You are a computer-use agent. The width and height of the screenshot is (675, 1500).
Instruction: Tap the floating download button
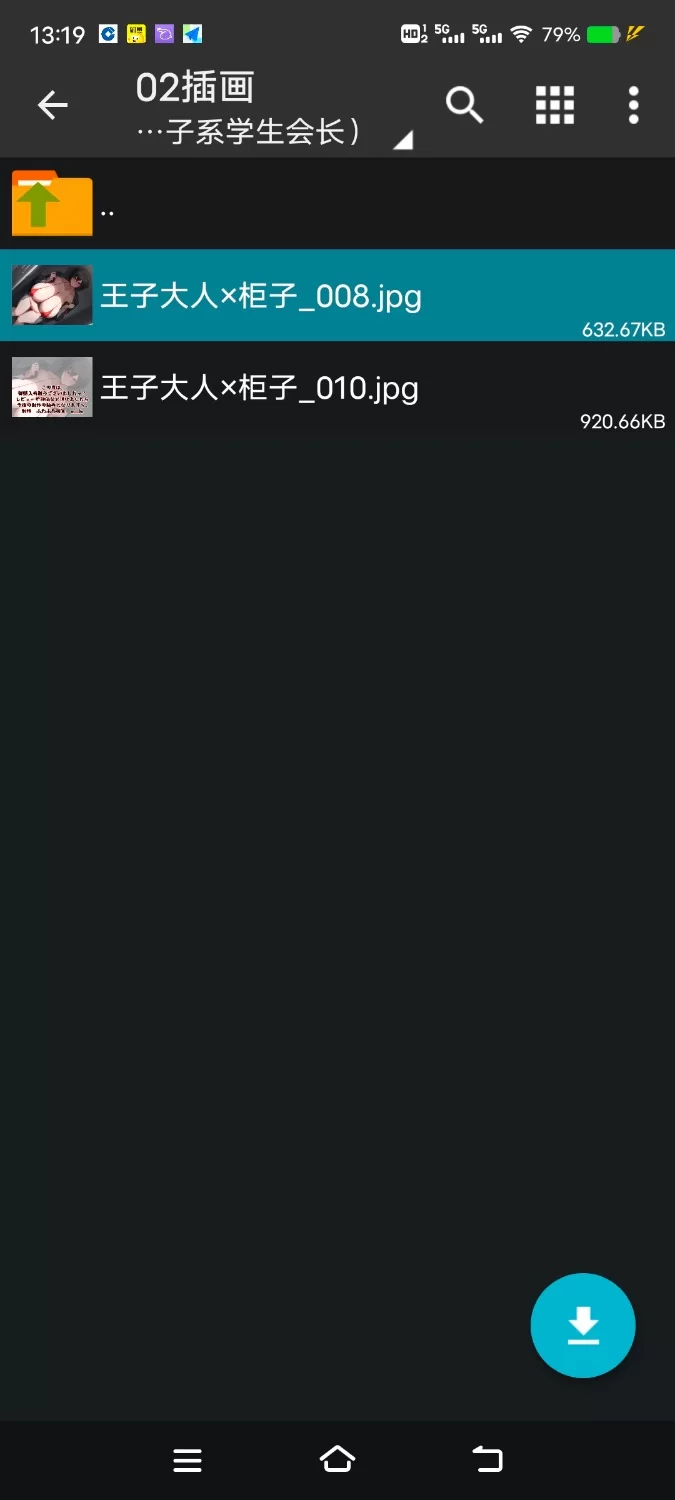[x=583, y=1326]
